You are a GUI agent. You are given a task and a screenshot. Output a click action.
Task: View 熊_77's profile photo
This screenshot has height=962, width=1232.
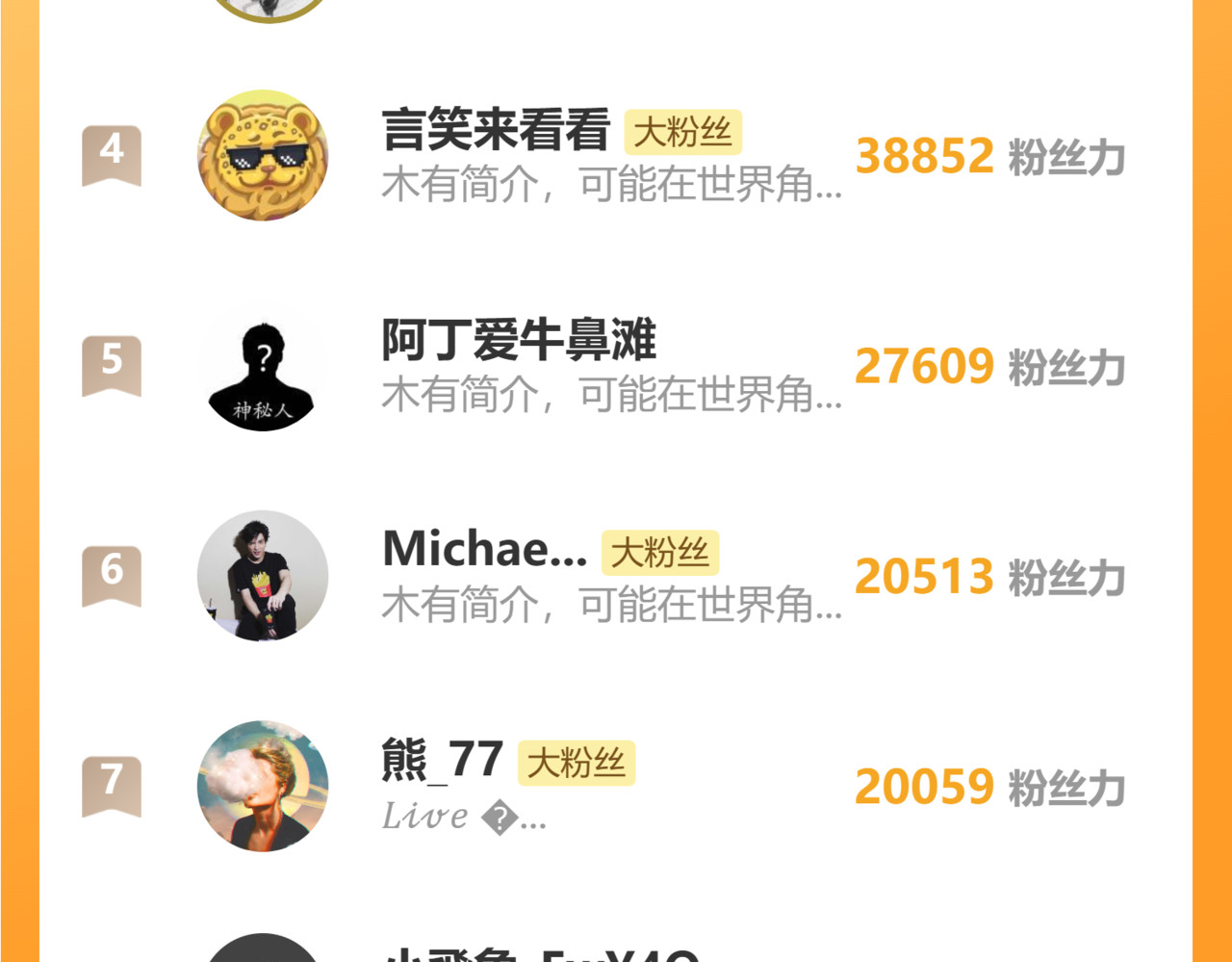(x=263, y=786)
